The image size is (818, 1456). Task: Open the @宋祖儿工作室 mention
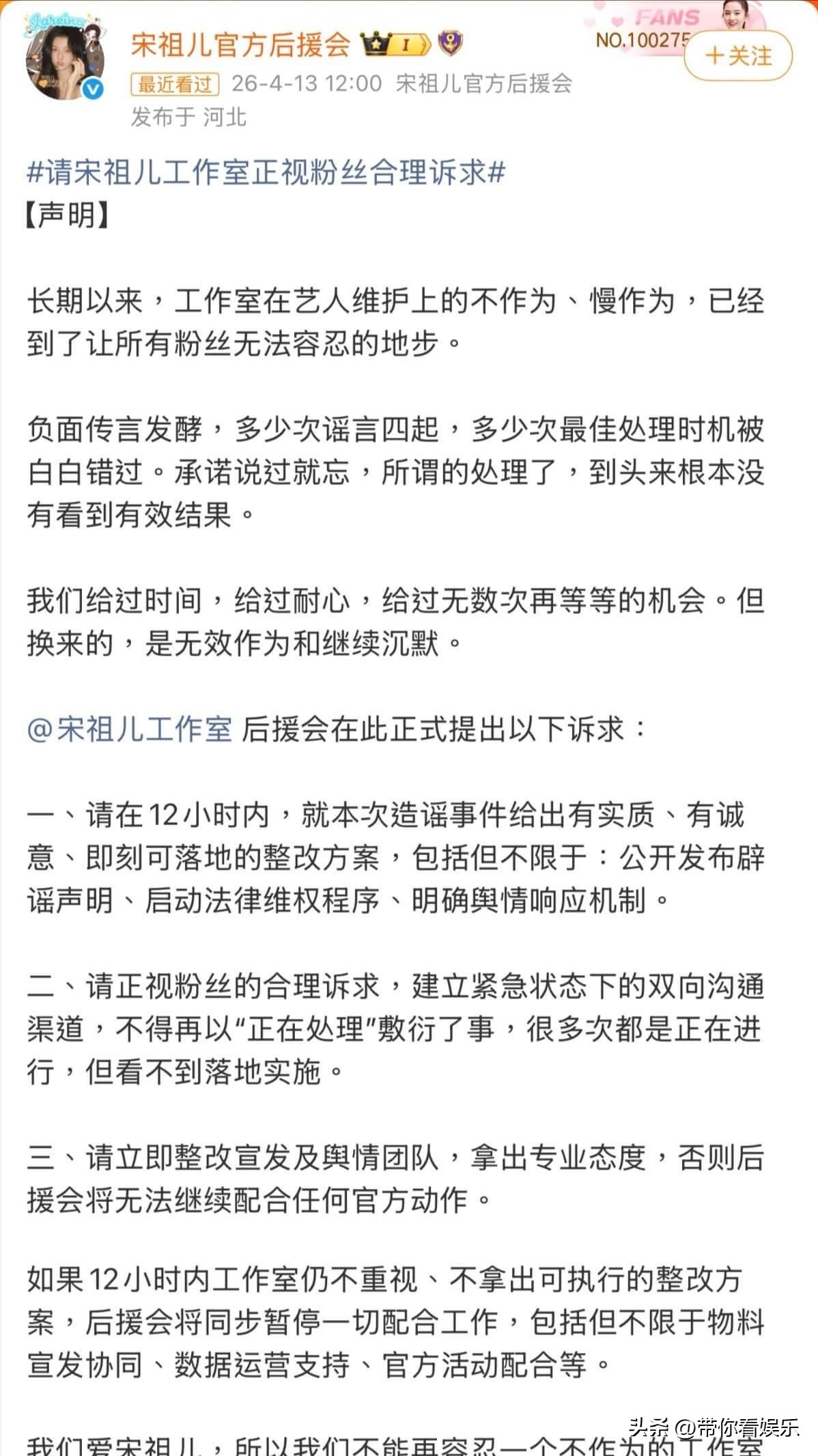tap(130, 729)
